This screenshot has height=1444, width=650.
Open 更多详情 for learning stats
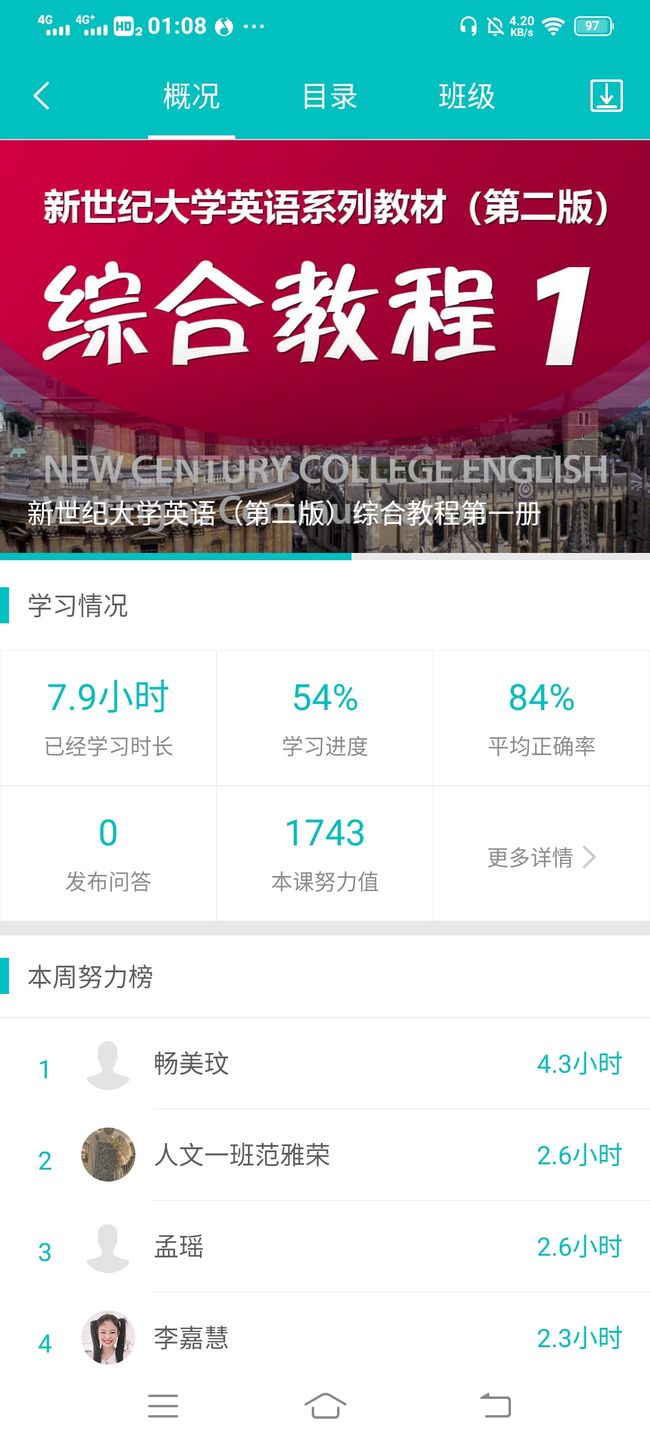(541, 857)
